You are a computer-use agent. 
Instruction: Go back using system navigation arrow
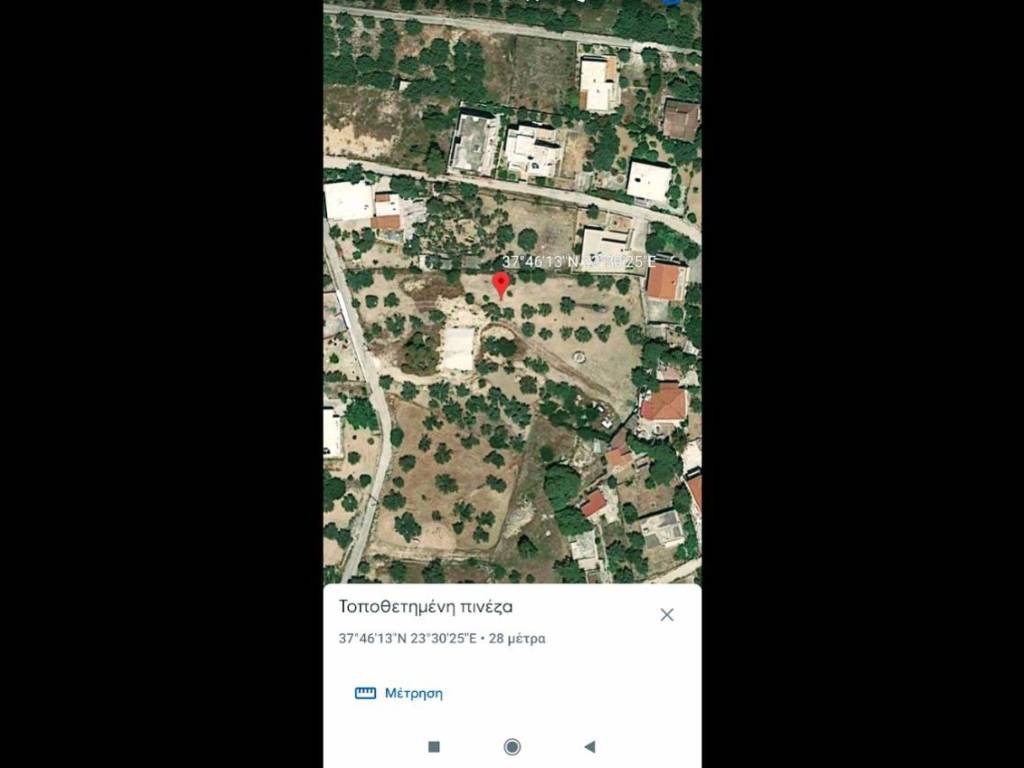click(589, 746)
